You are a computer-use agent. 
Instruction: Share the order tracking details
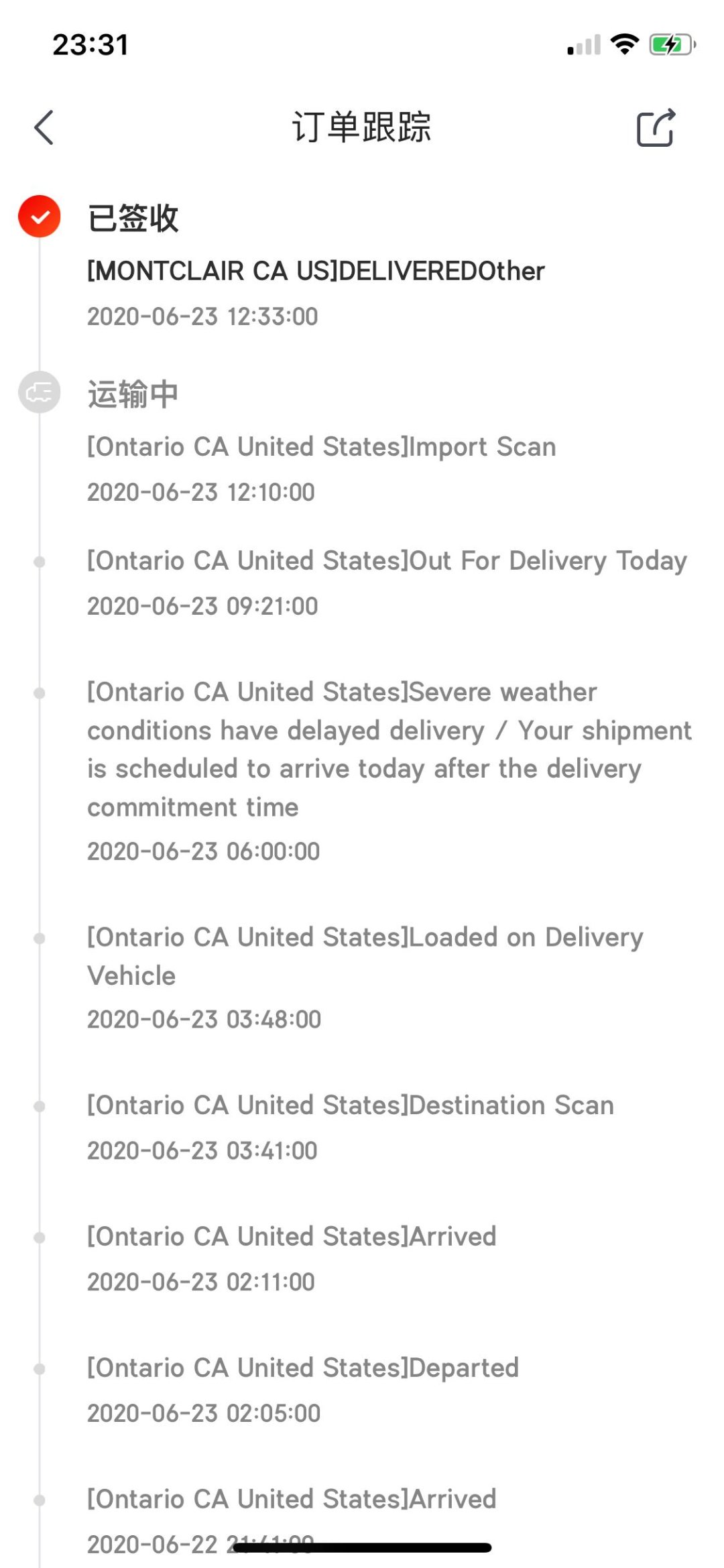click(655, 127)
